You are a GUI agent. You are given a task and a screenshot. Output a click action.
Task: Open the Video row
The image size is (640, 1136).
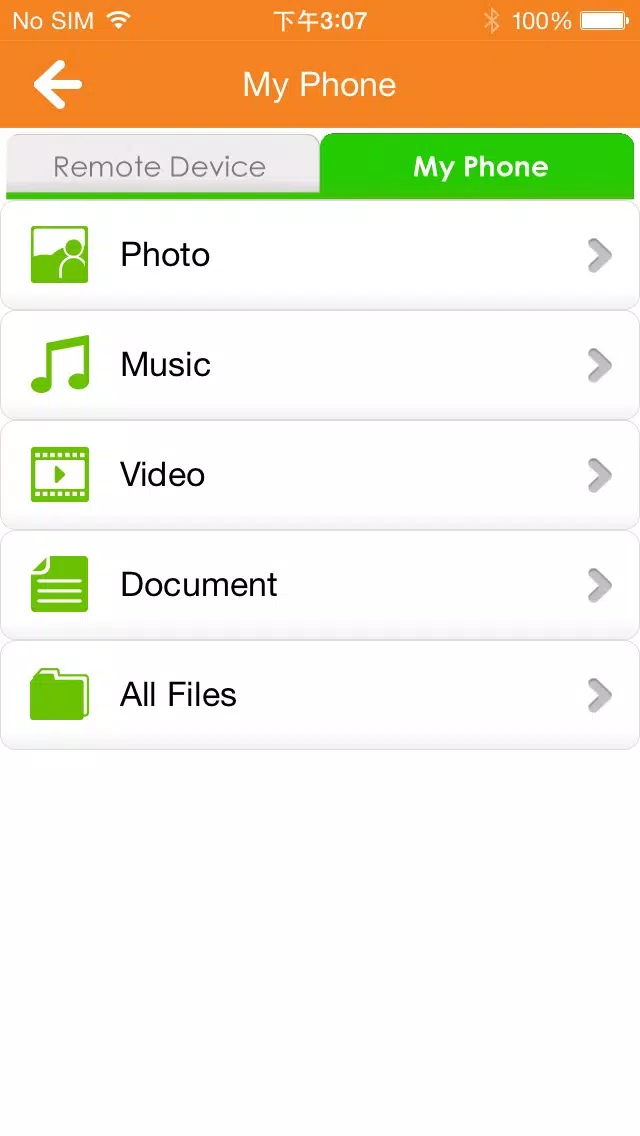click(320, 475)
